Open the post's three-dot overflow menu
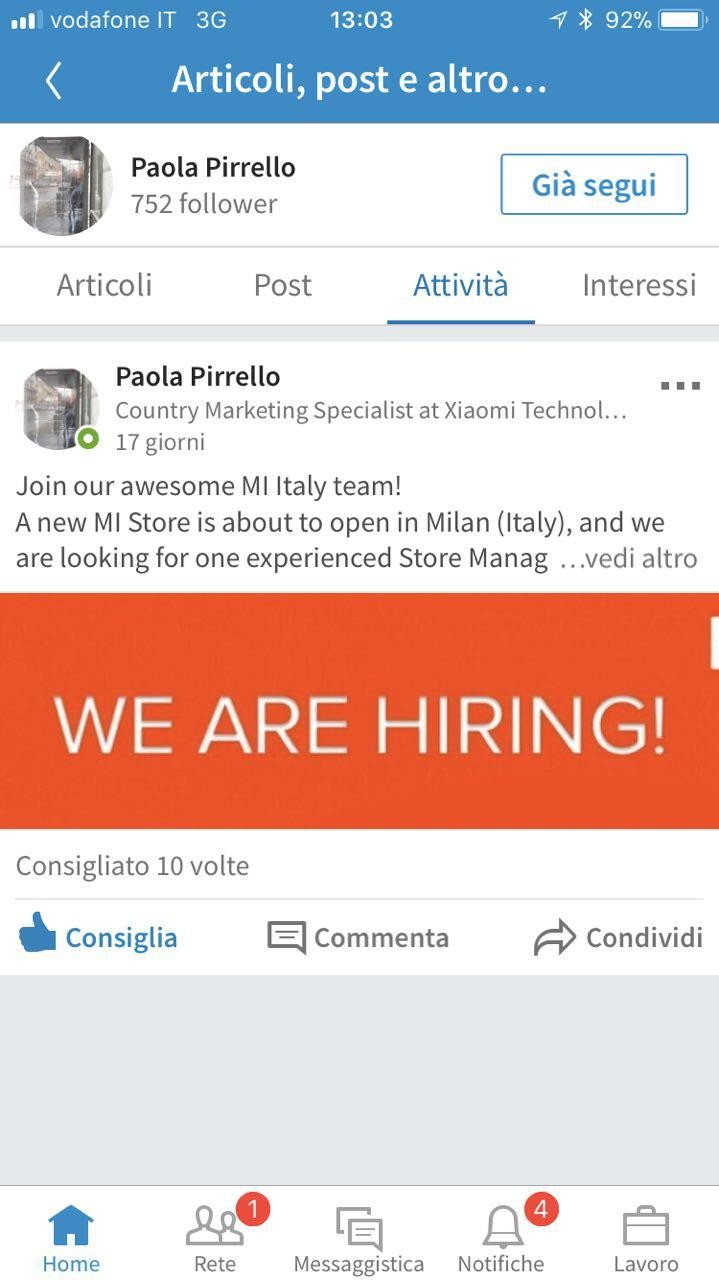Viewport: 719px width, 1280px height. coord(680,386)
